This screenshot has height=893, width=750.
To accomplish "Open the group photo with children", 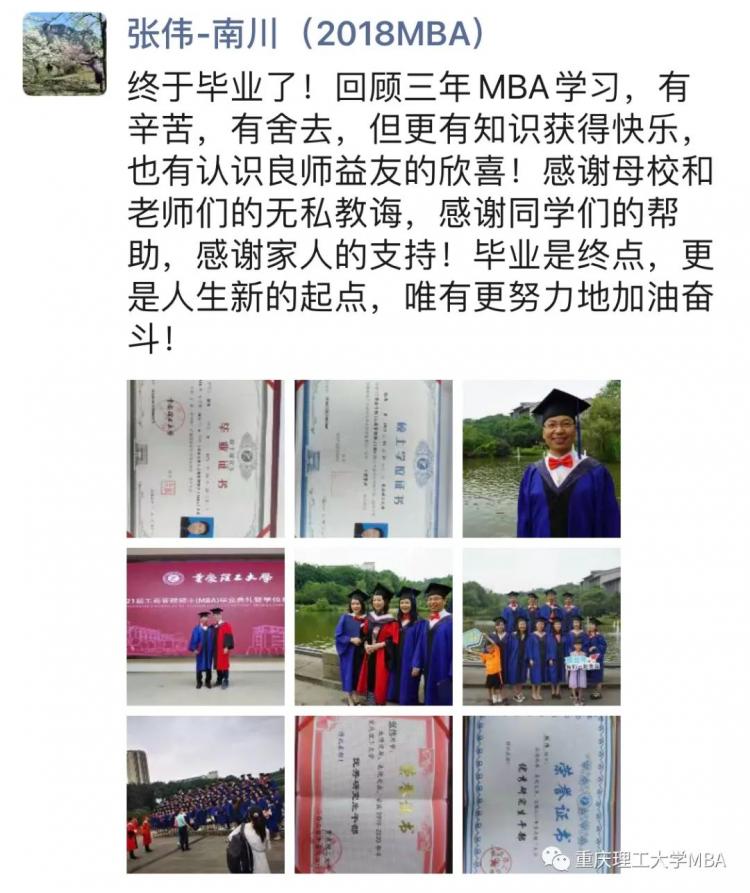I will [x=541, y=626].
